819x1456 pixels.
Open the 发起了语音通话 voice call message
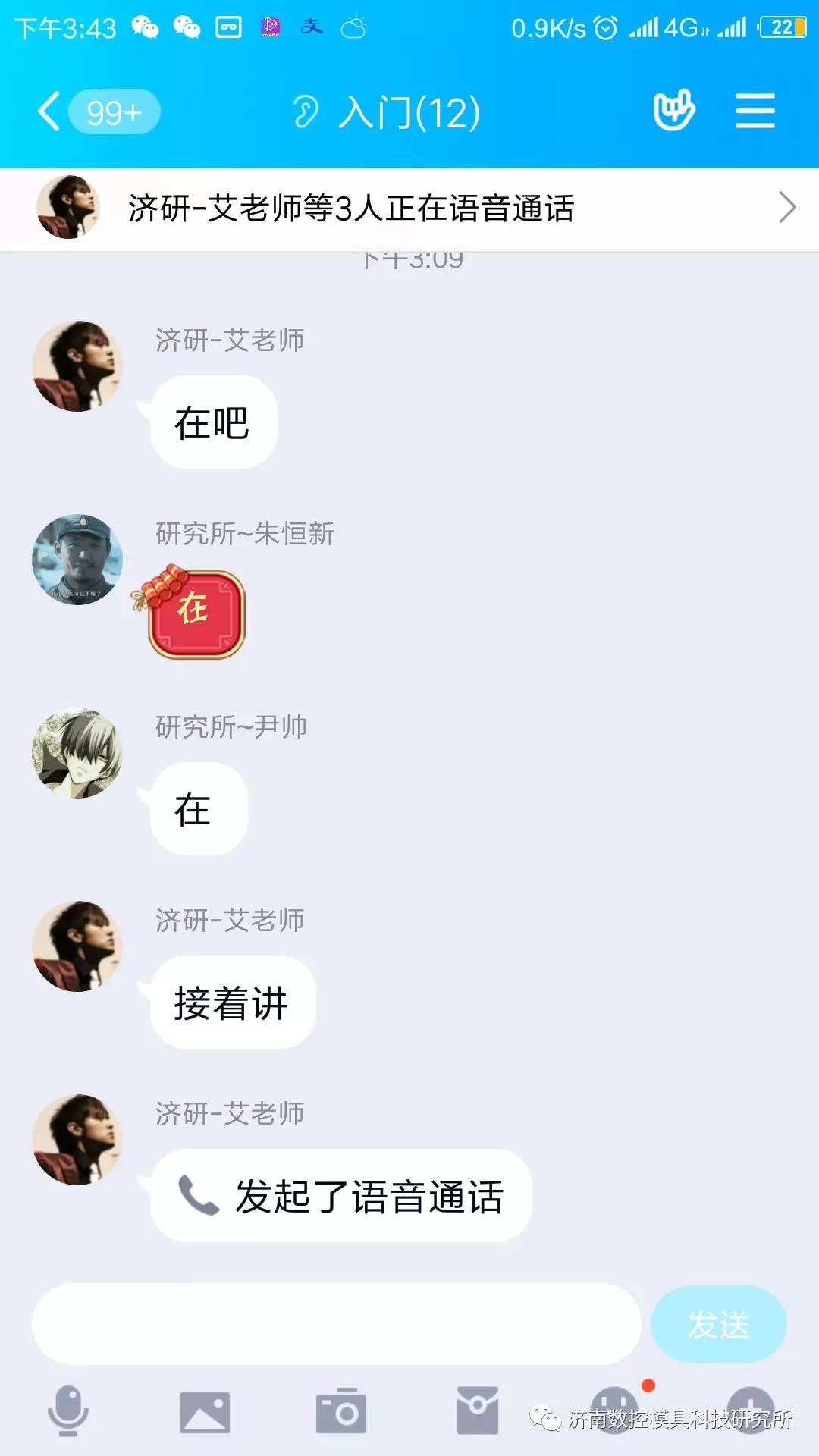click(x=341, y=1196)
